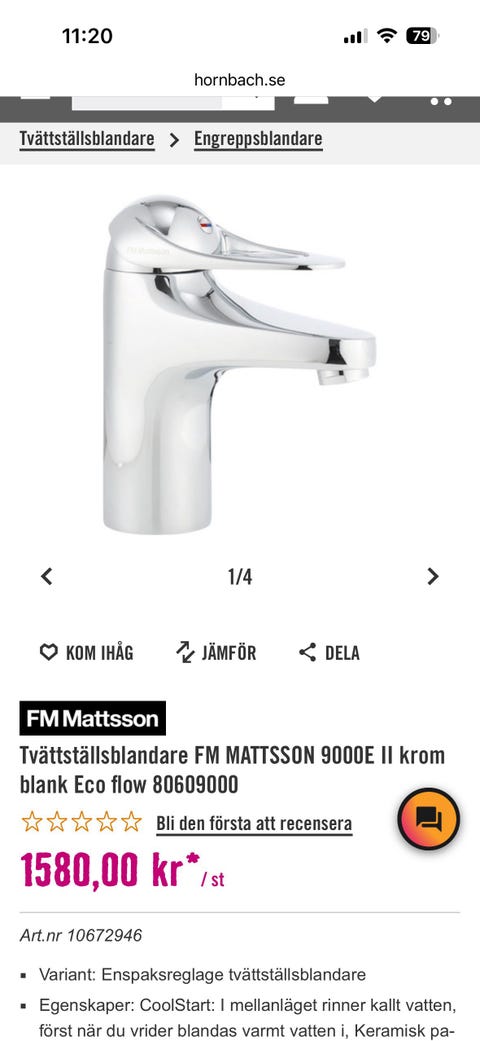480x1041 pixels.
Task: Add product to compare with Jämför
Action: (x=216, y=653)
